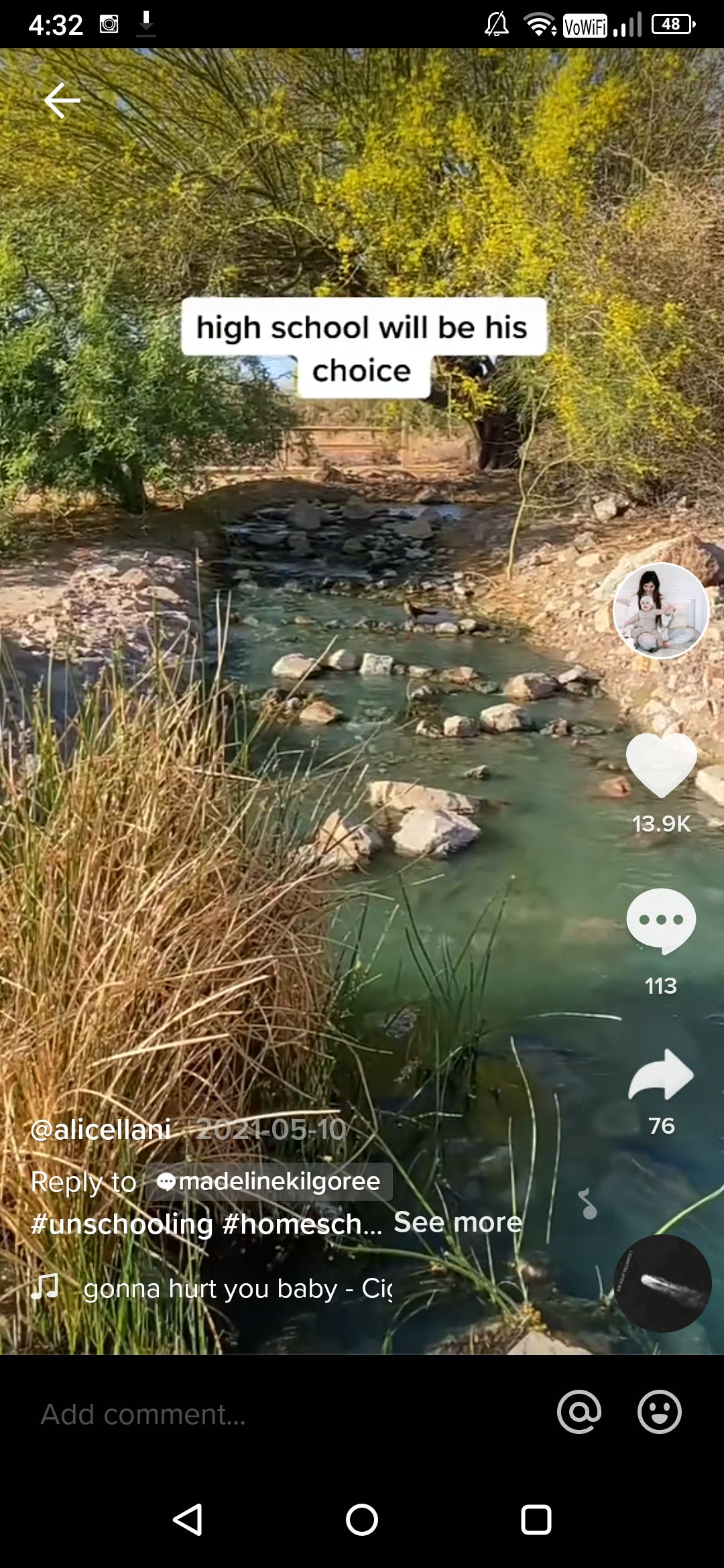Open the @alicellani username
The height and width of the screenshot is (1568, 724).
pos(101,1130)
